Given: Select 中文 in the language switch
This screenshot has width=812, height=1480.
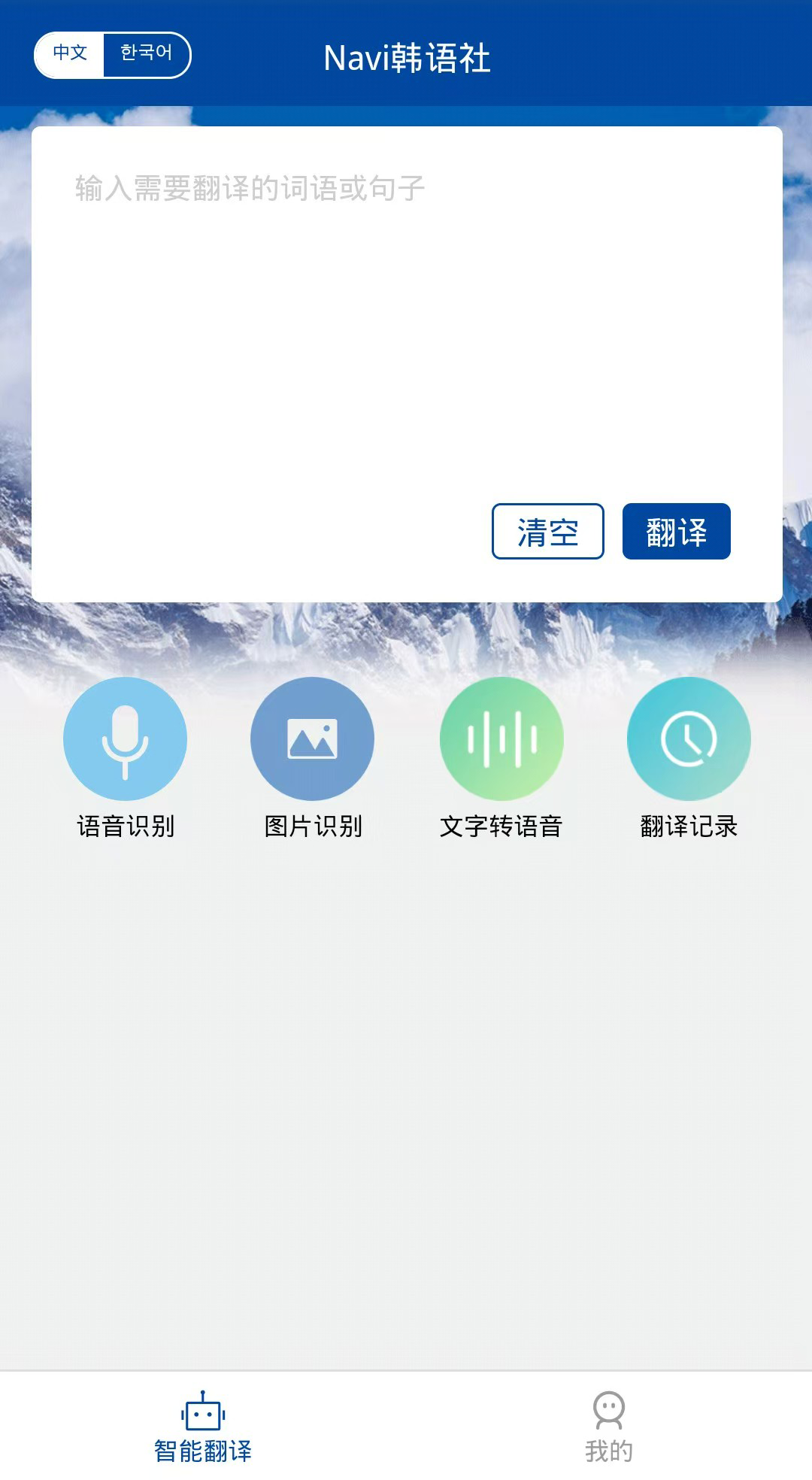Looking at the screenshot, I should [69, 54].
